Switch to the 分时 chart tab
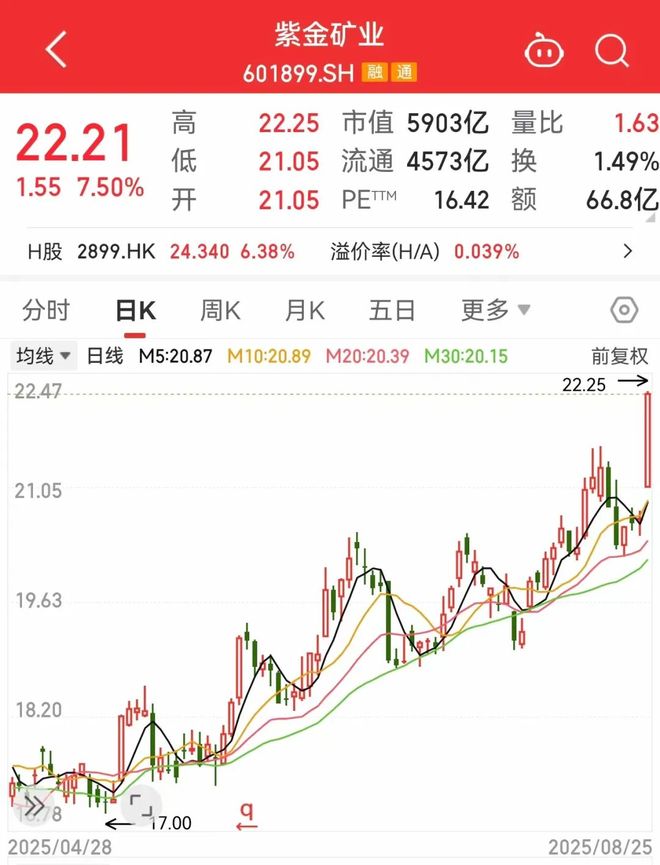The height and width of the screenshot is (865, 660). [x=46, y=310]
